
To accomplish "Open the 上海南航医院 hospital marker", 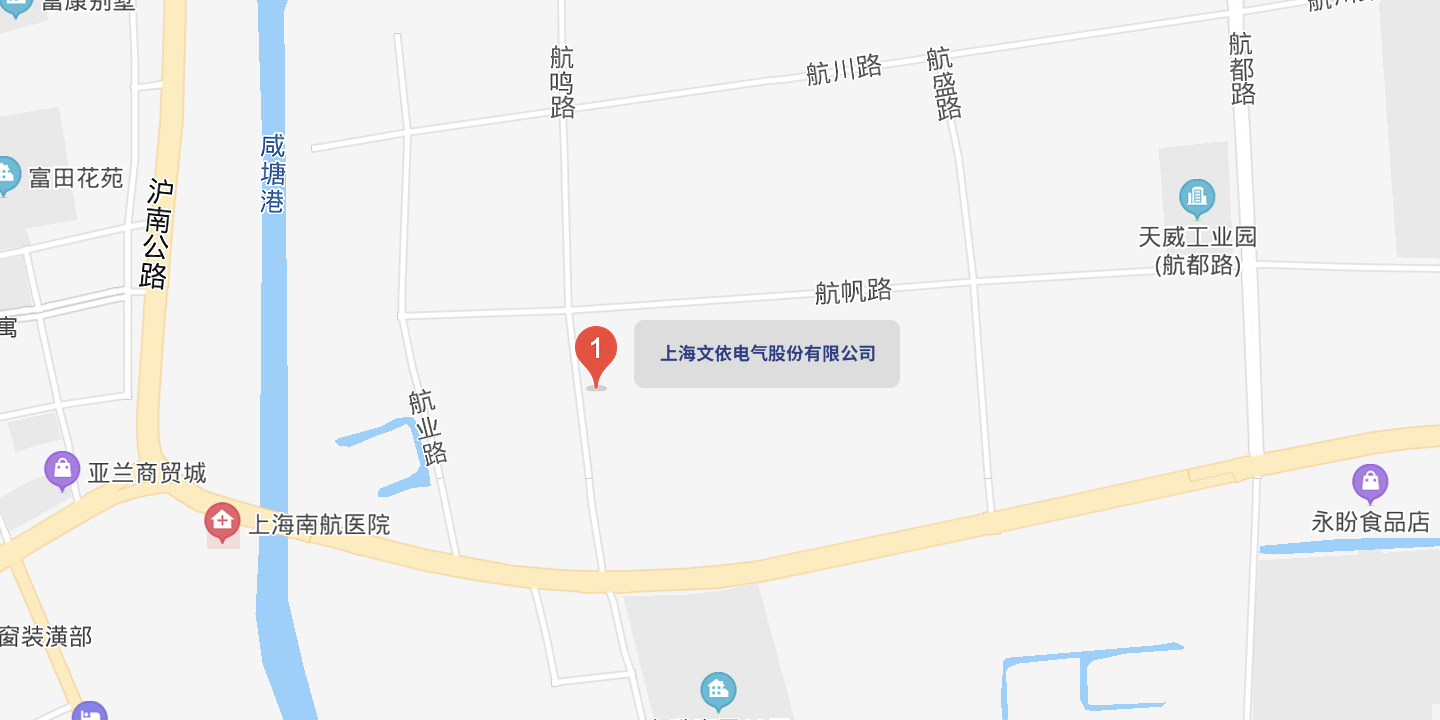I will tap(221, 521).
